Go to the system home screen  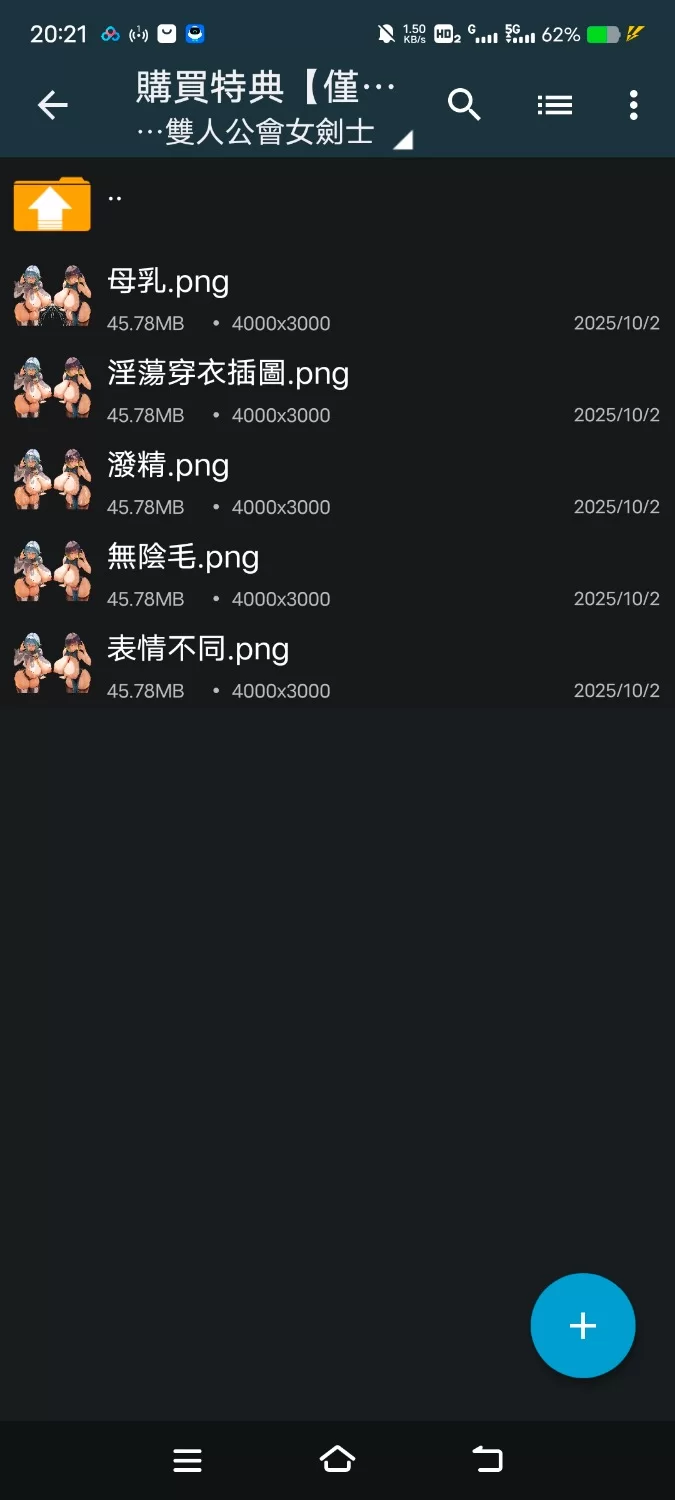click(x=337, y=1460)
